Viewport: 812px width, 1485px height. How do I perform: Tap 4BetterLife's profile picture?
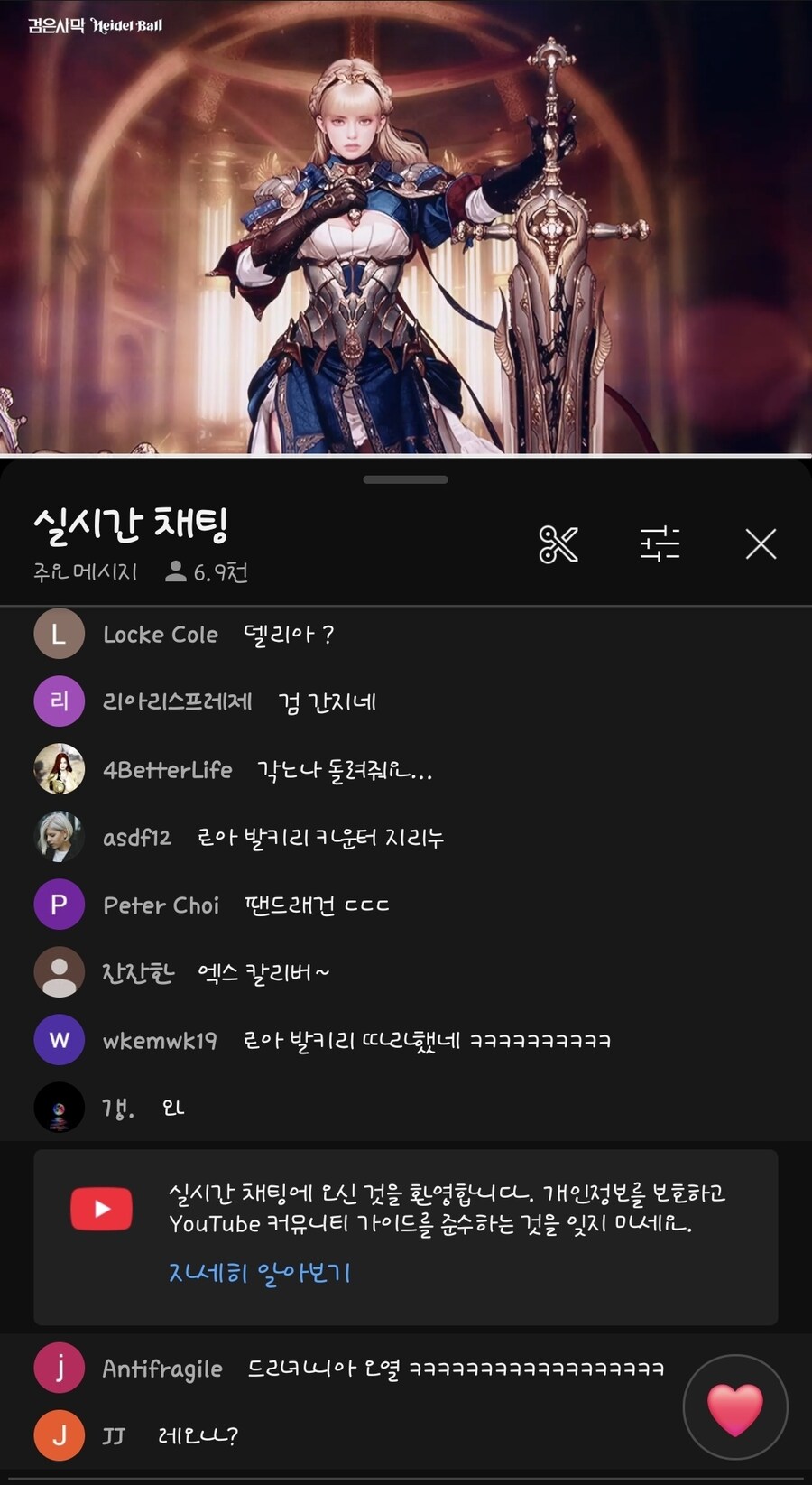coord(59,768)
